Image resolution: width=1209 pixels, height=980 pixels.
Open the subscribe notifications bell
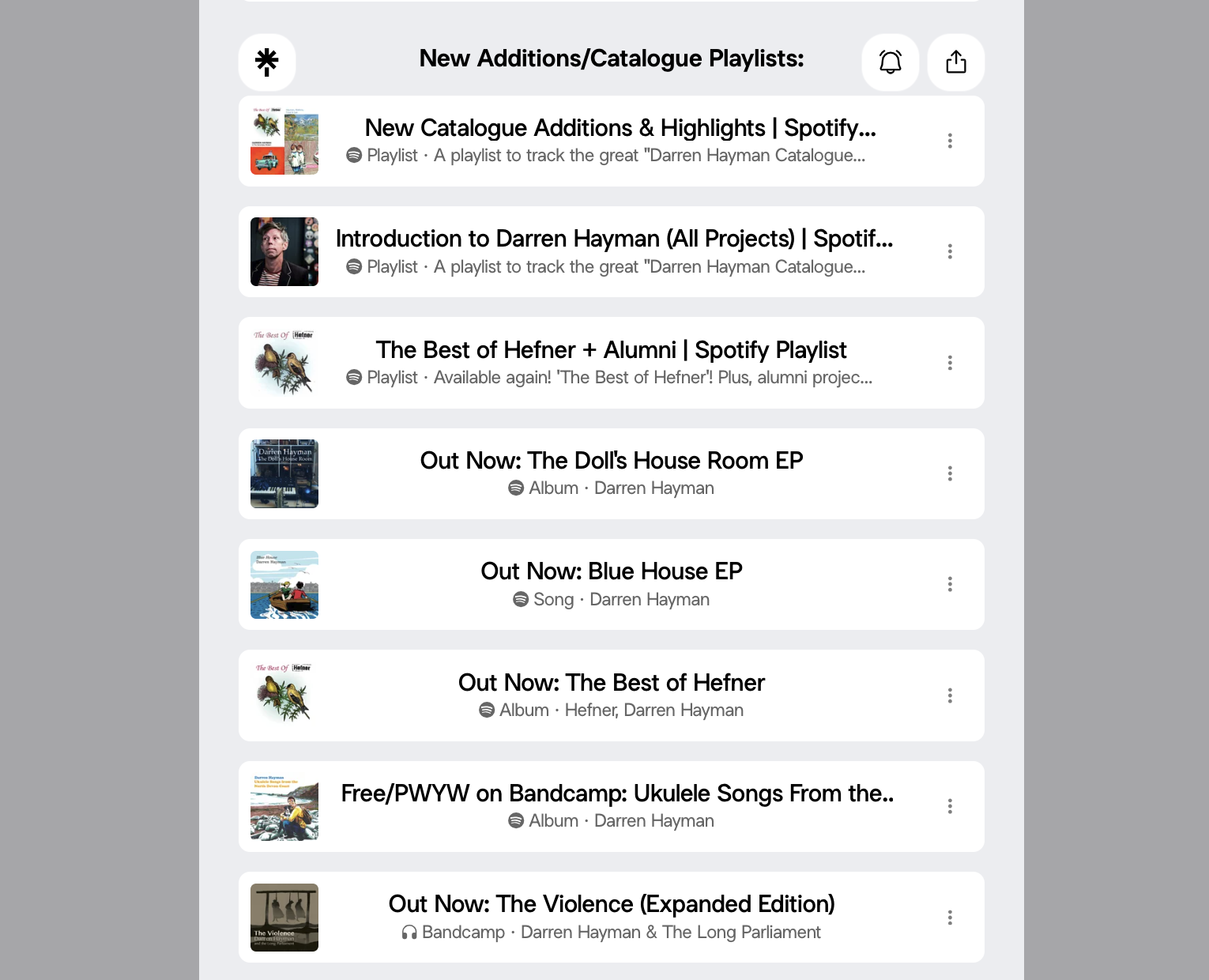(891, 62)
